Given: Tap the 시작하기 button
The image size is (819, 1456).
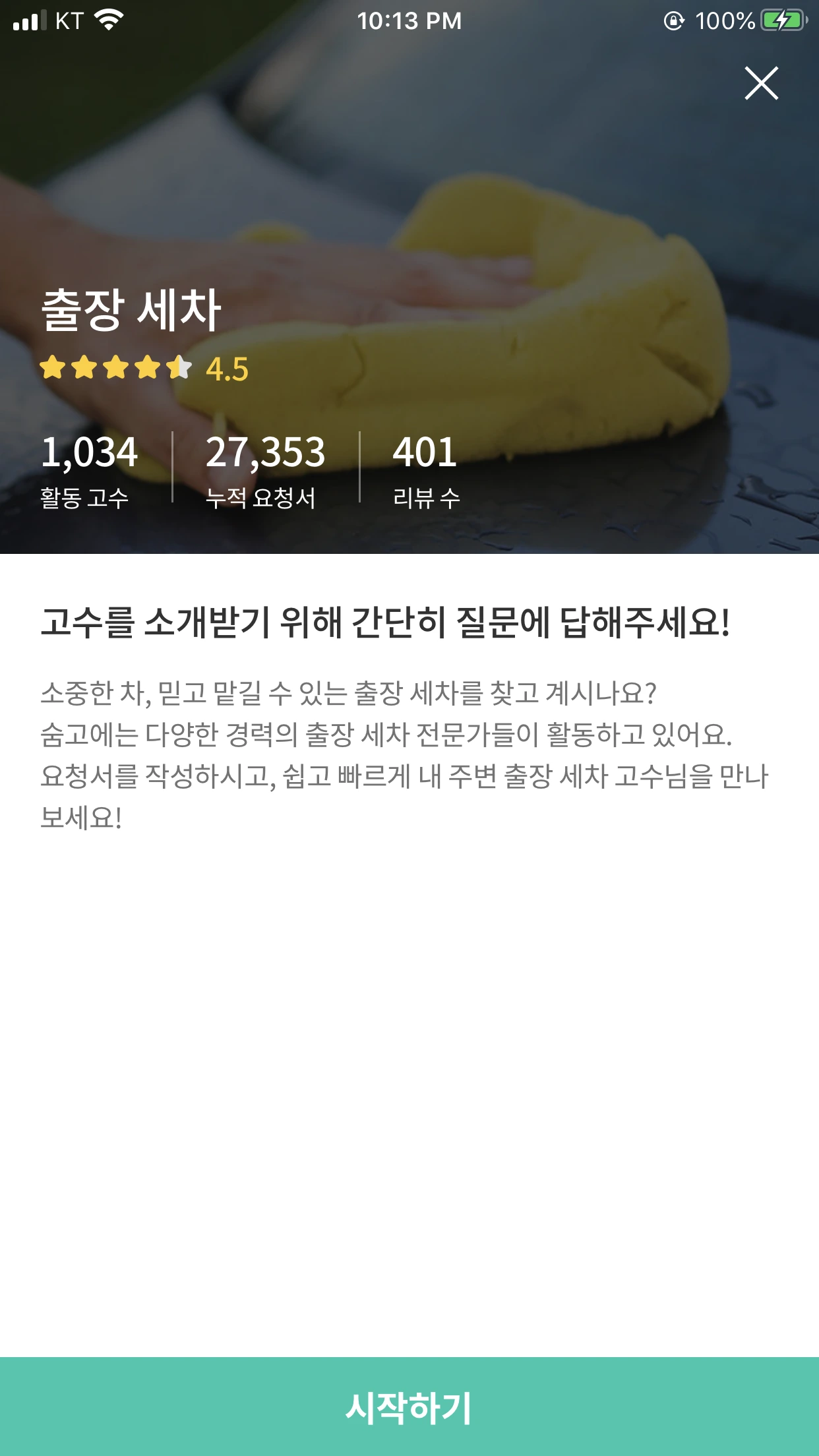Looking at the screenshot, I should click(409, 1406).
